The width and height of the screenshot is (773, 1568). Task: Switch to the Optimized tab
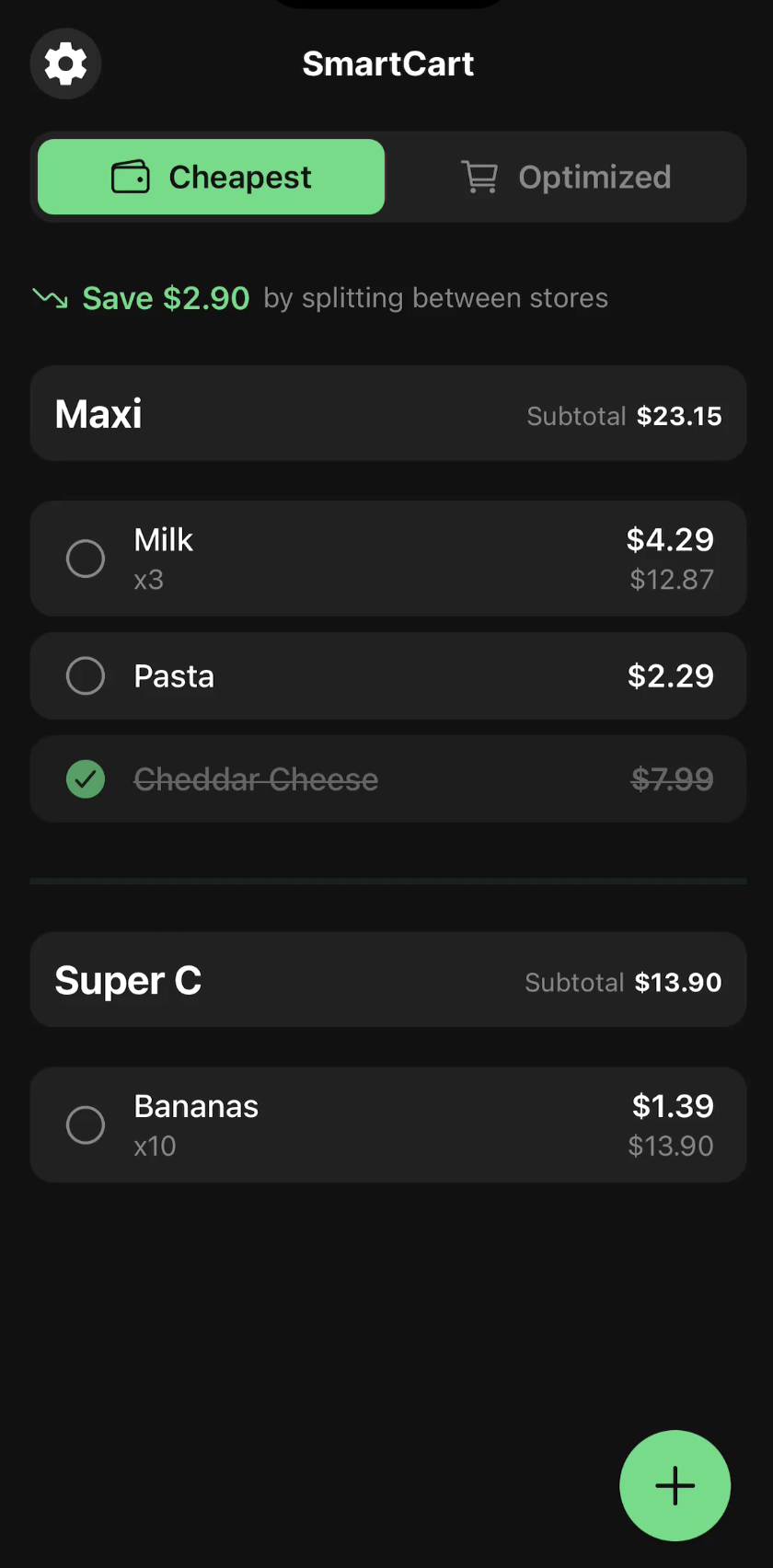coord(567,177)
